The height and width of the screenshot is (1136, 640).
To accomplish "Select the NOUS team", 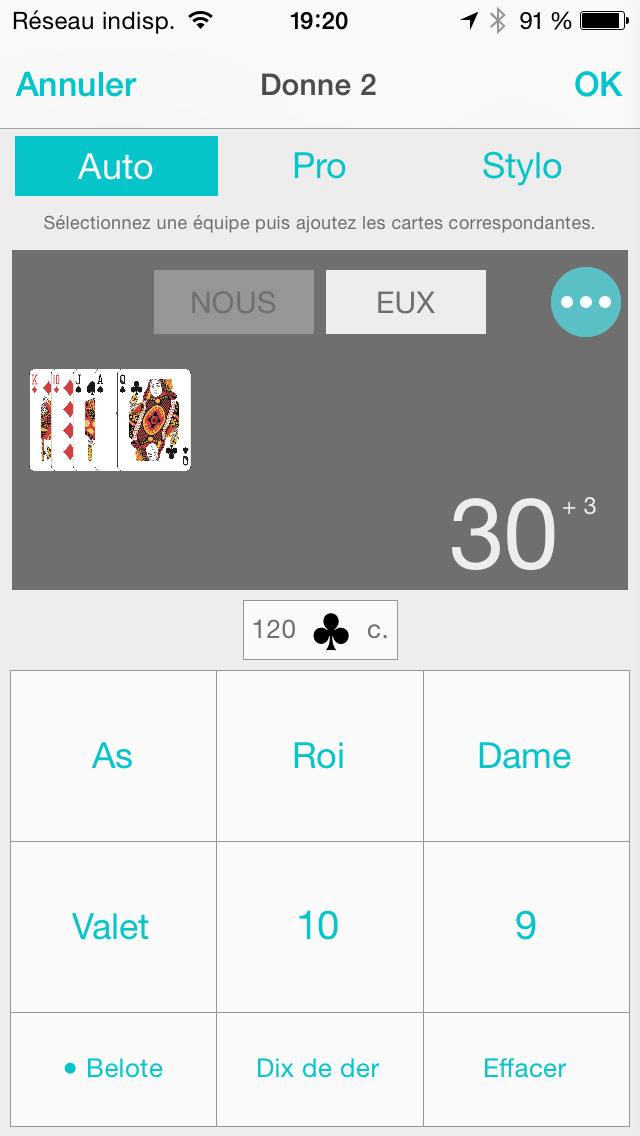I will click(233, 302).
